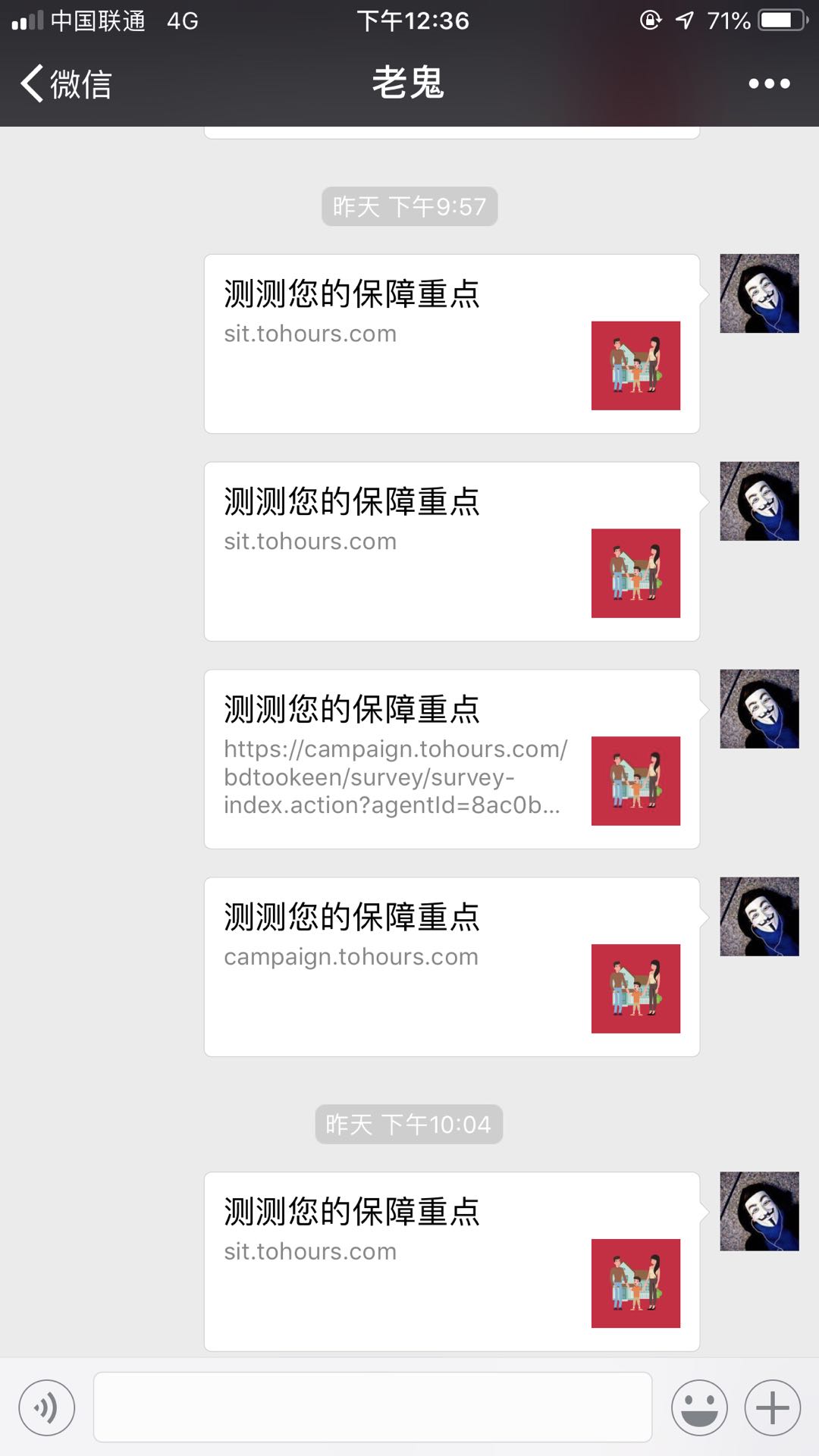The height and width of the screenshot is (1456, 819).
Task: Tap the 微信 label in navigation bar
Action: click(x=80, y=83)
